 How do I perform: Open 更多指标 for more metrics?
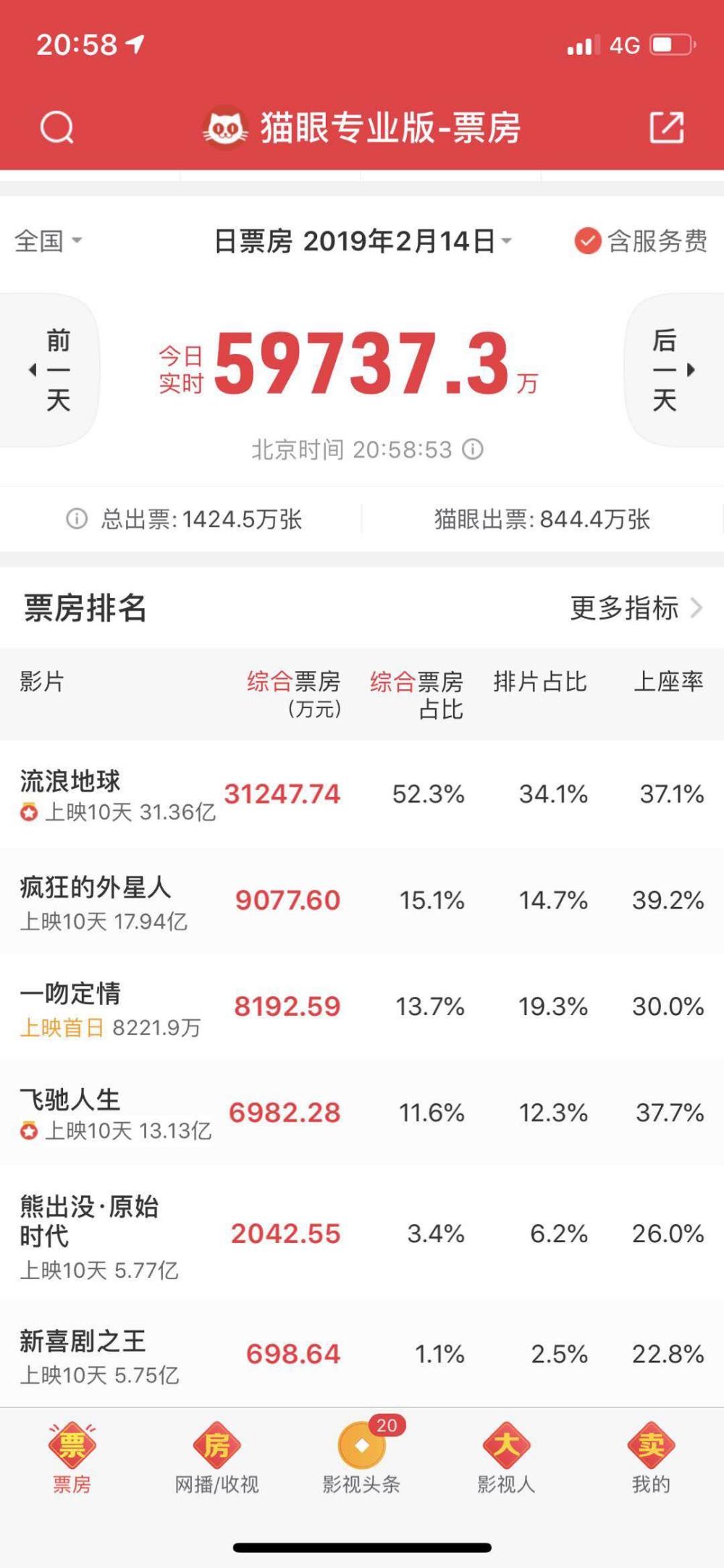[x=636, y=608]
